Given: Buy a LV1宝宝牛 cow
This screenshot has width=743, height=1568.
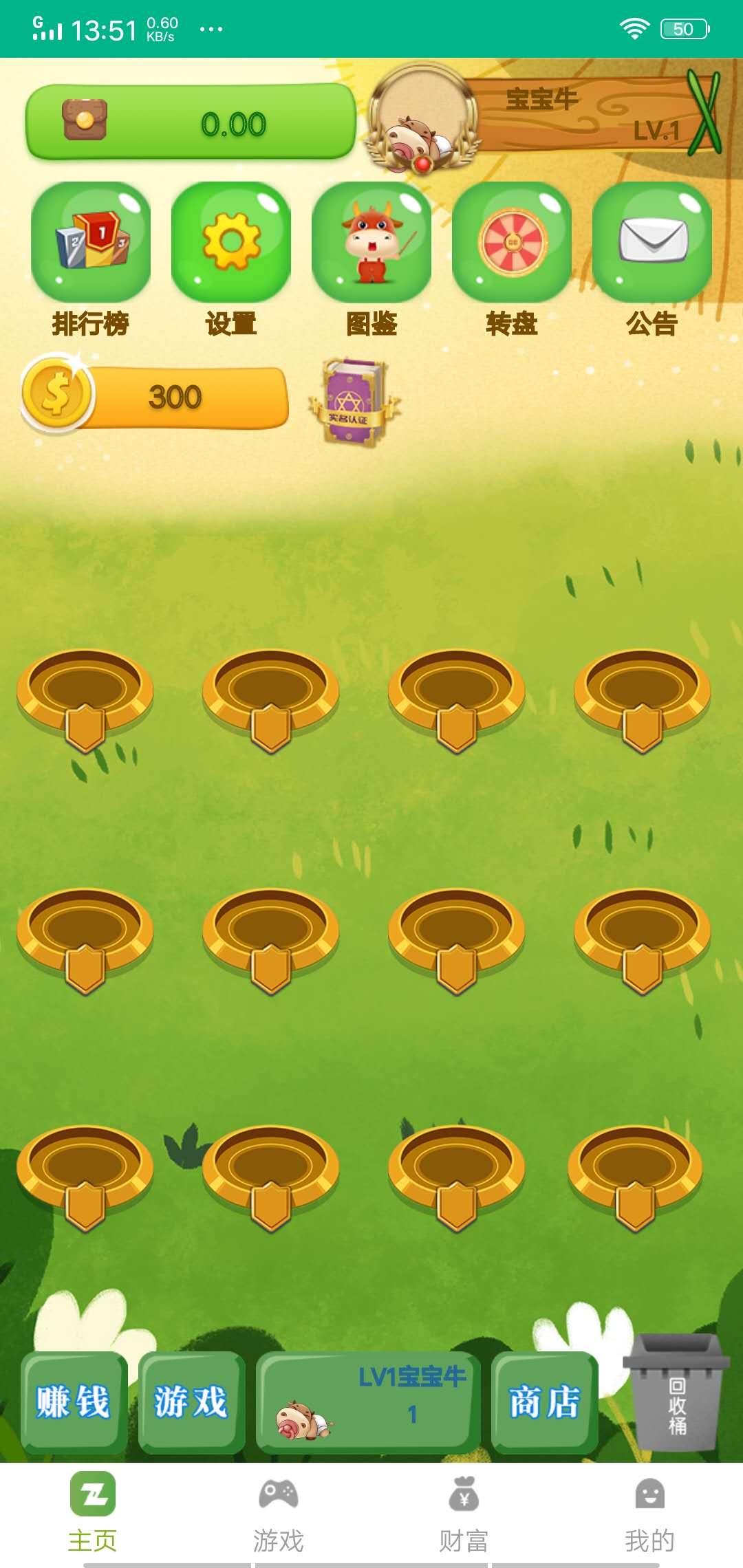Looking at the screenshot, I should pos(367,1402).
